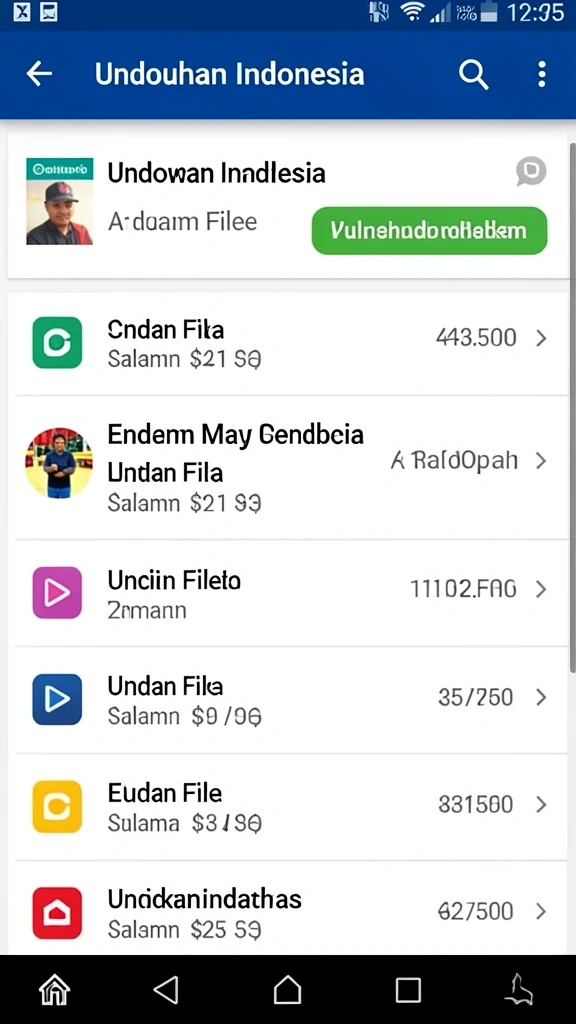The height and width of the screenshot is (1024, 576).
Task: Open the chat bubble icon on Undowan Inndlesia card
Action: coord(531,172)
